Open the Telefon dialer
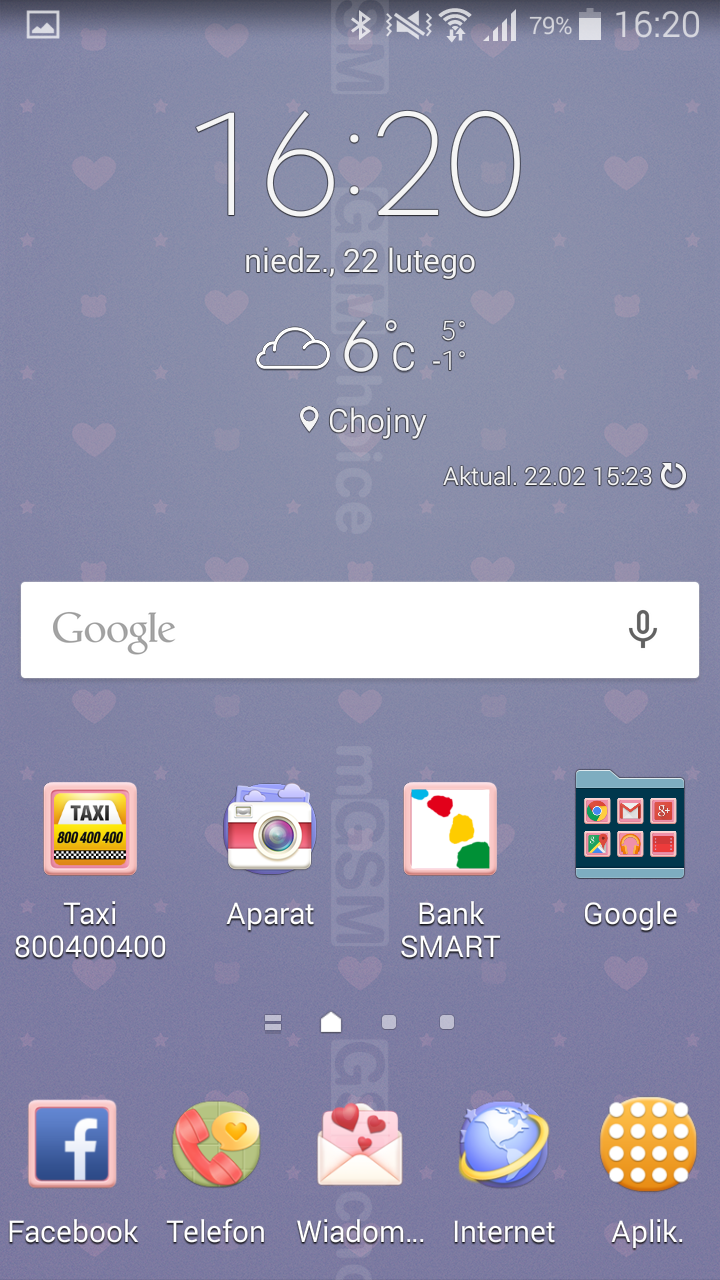The height and width of the screenshot is (1280, 720). tap(216, 1144)
